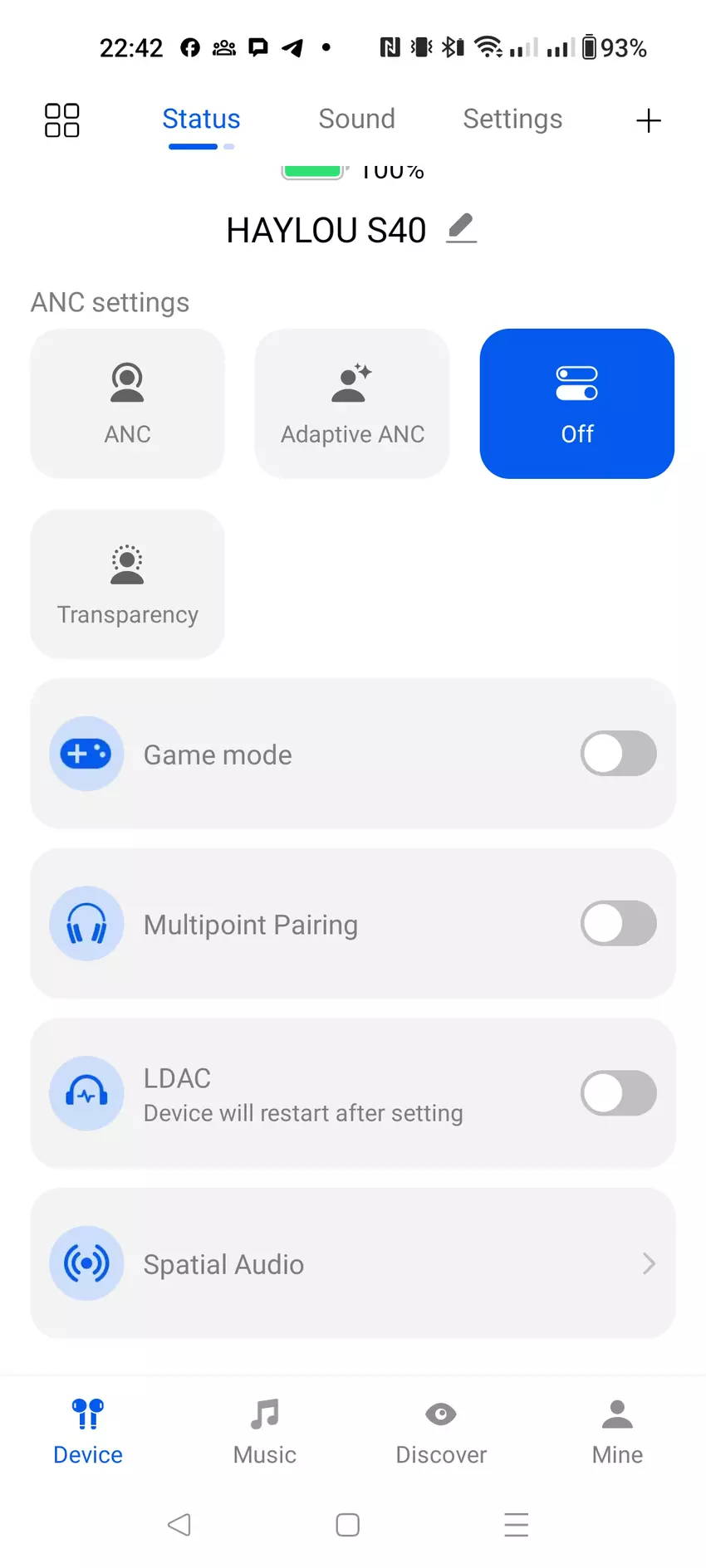This screenshot has width=706, height=1568.
Task: Open the Mine profile tab
Action: click(x=617, y=1431)
